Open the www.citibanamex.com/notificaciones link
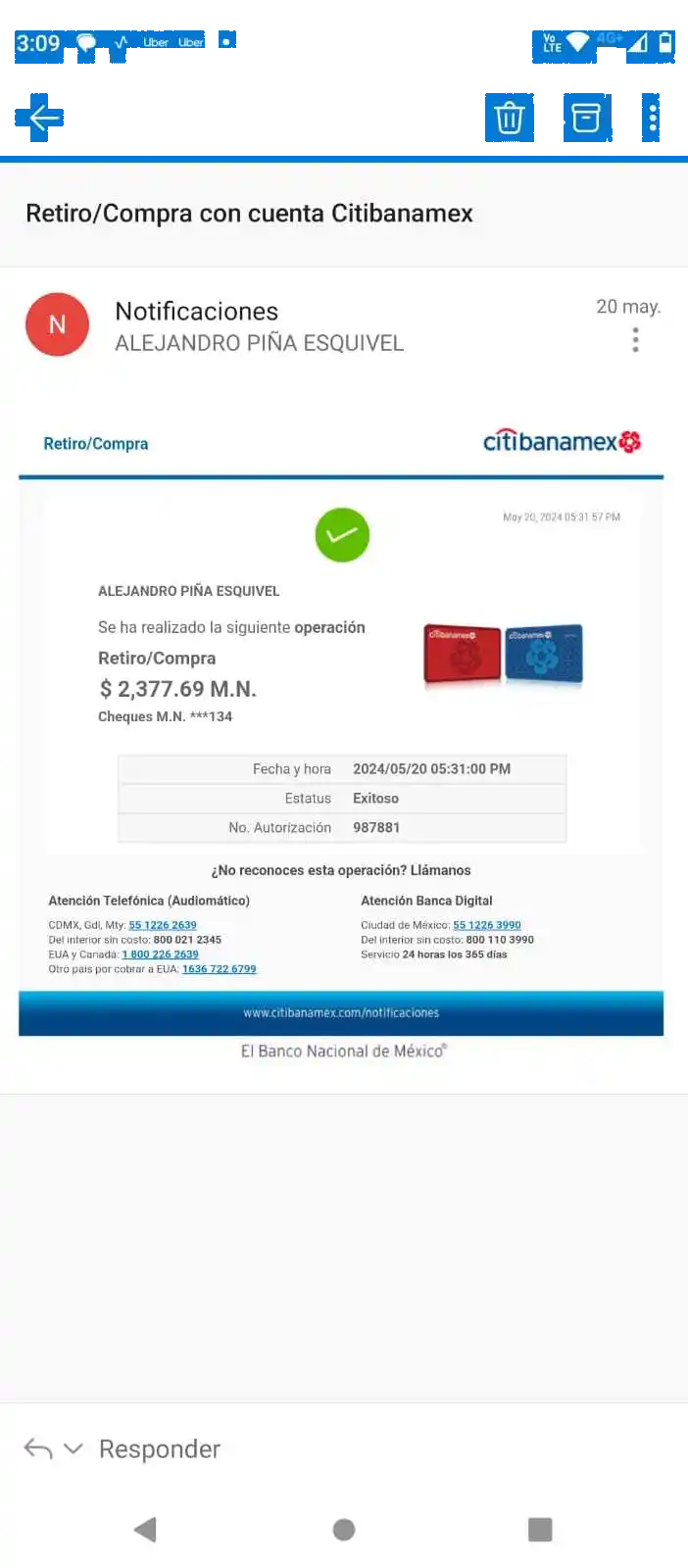The image size is (688, 1568). click(341, 1013)
